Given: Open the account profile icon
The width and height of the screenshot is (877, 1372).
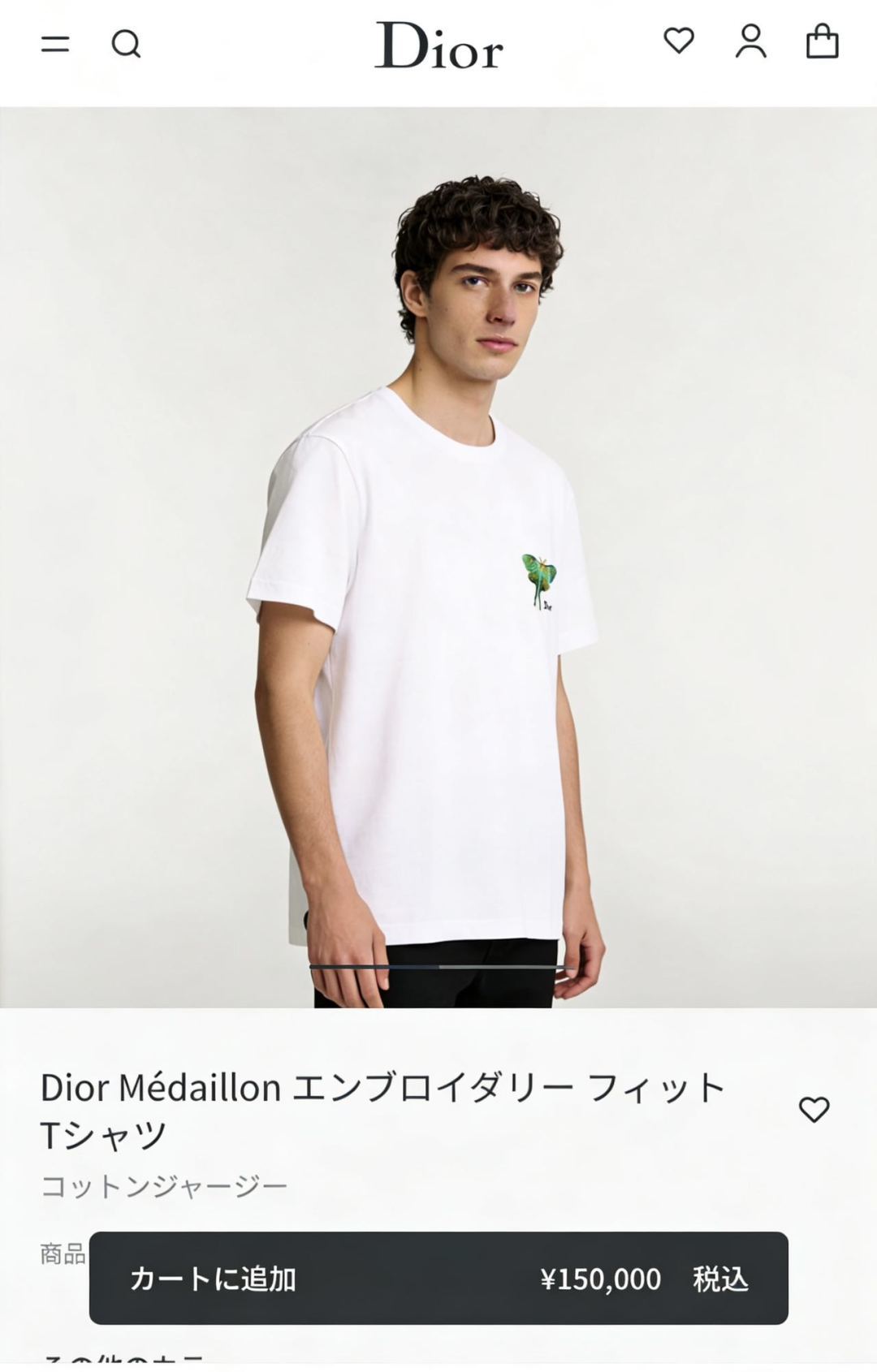Looking at the screenshot, I should 750,41.
